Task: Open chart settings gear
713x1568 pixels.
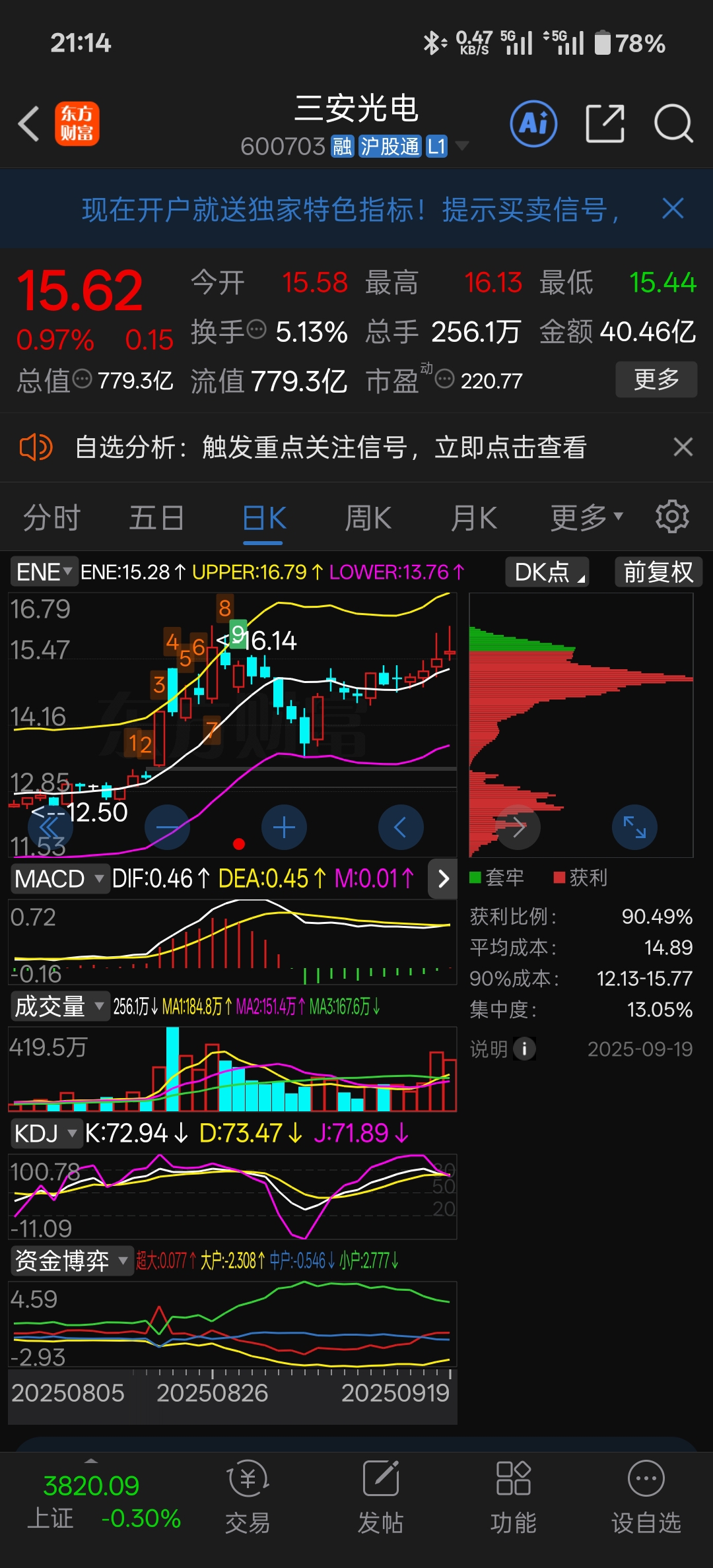Action: (x=672, y=516)
